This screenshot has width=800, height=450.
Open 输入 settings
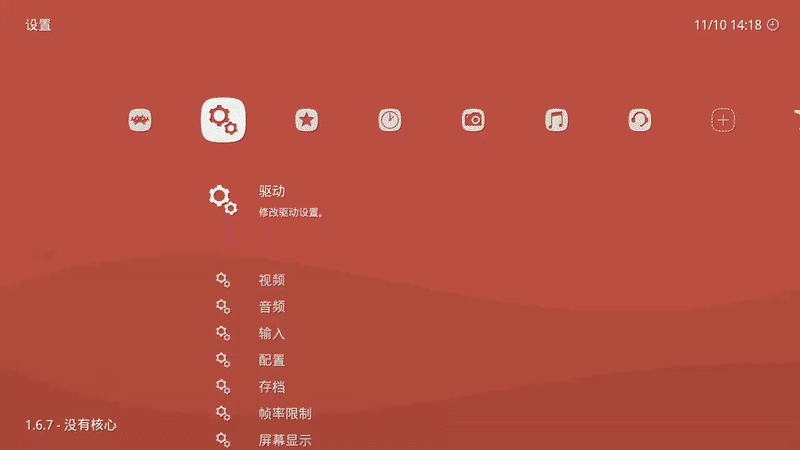[x=271, y=334]
